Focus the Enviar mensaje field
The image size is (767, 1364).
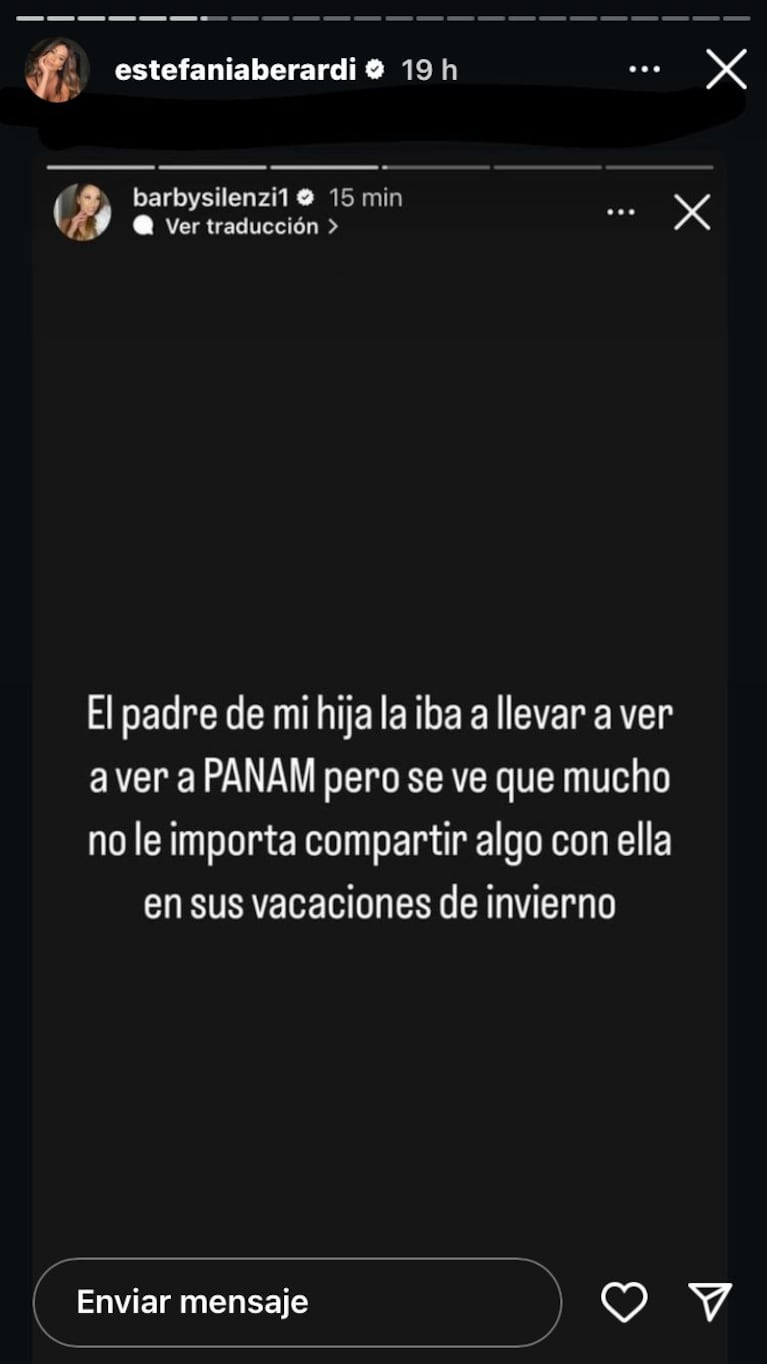point(297,1301)
